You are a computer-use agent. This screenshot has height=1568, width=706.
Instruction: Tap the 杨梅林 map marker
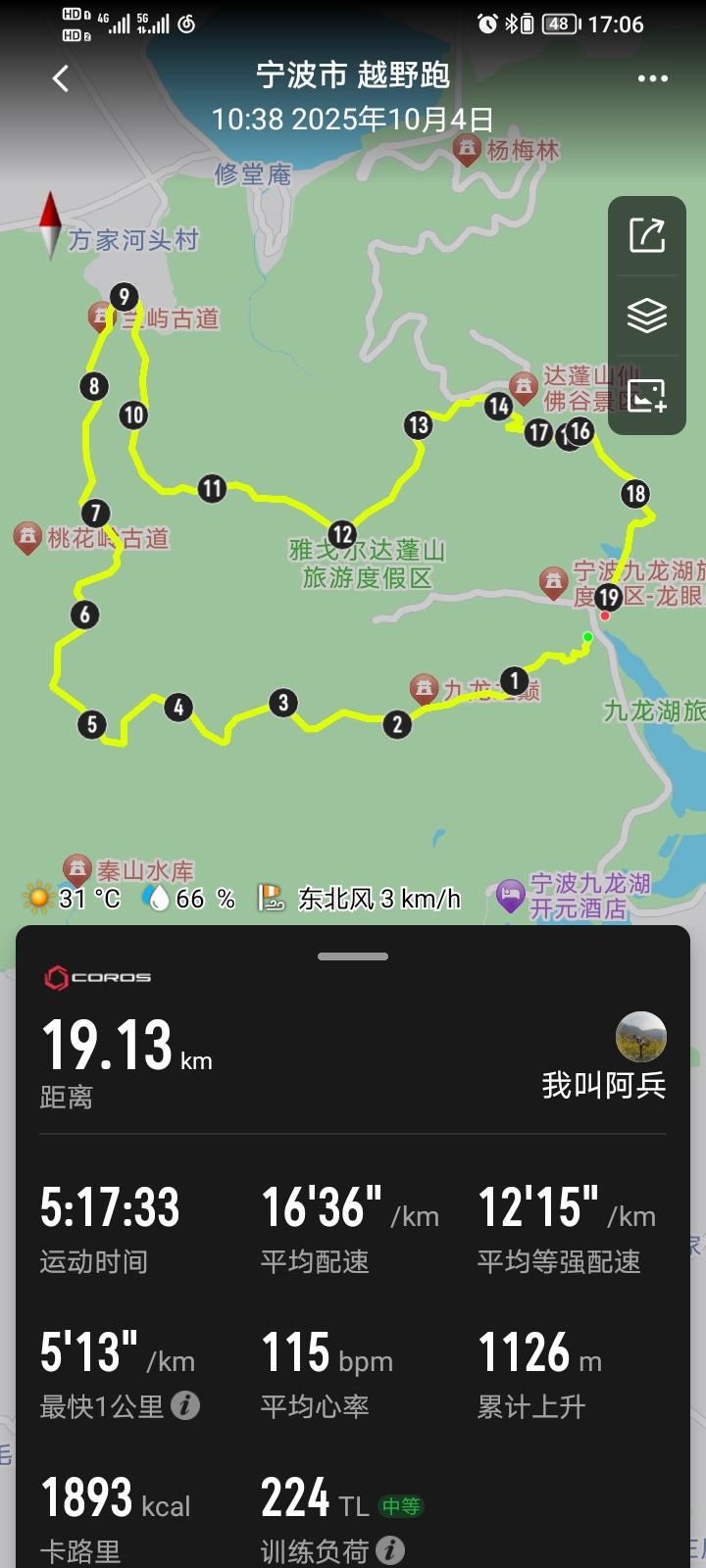coord(467,150)
